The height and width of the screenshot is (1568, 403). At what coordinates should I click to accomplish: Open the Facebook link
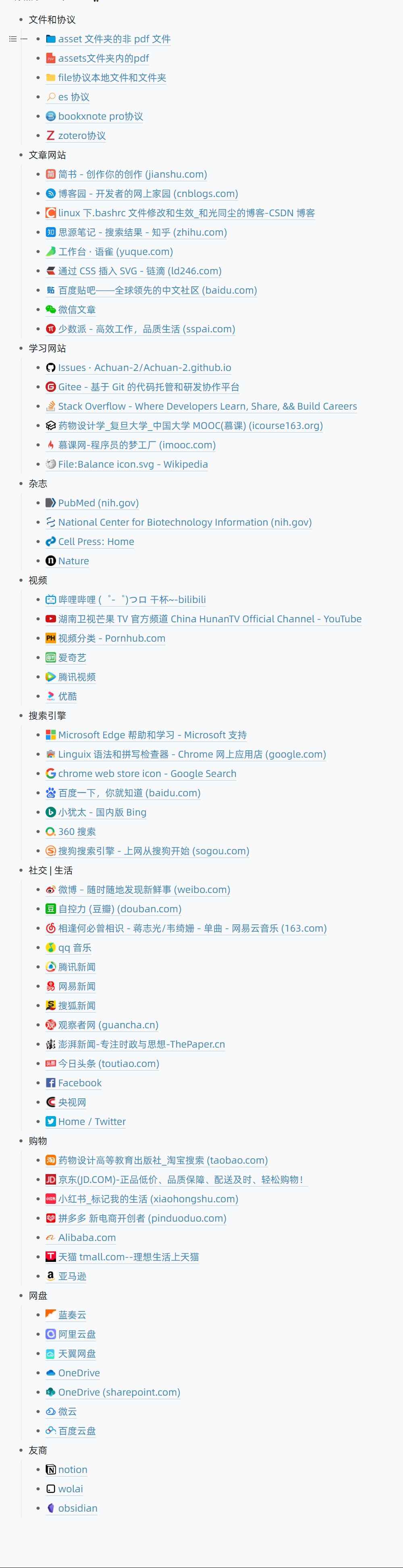[80, 1083]
